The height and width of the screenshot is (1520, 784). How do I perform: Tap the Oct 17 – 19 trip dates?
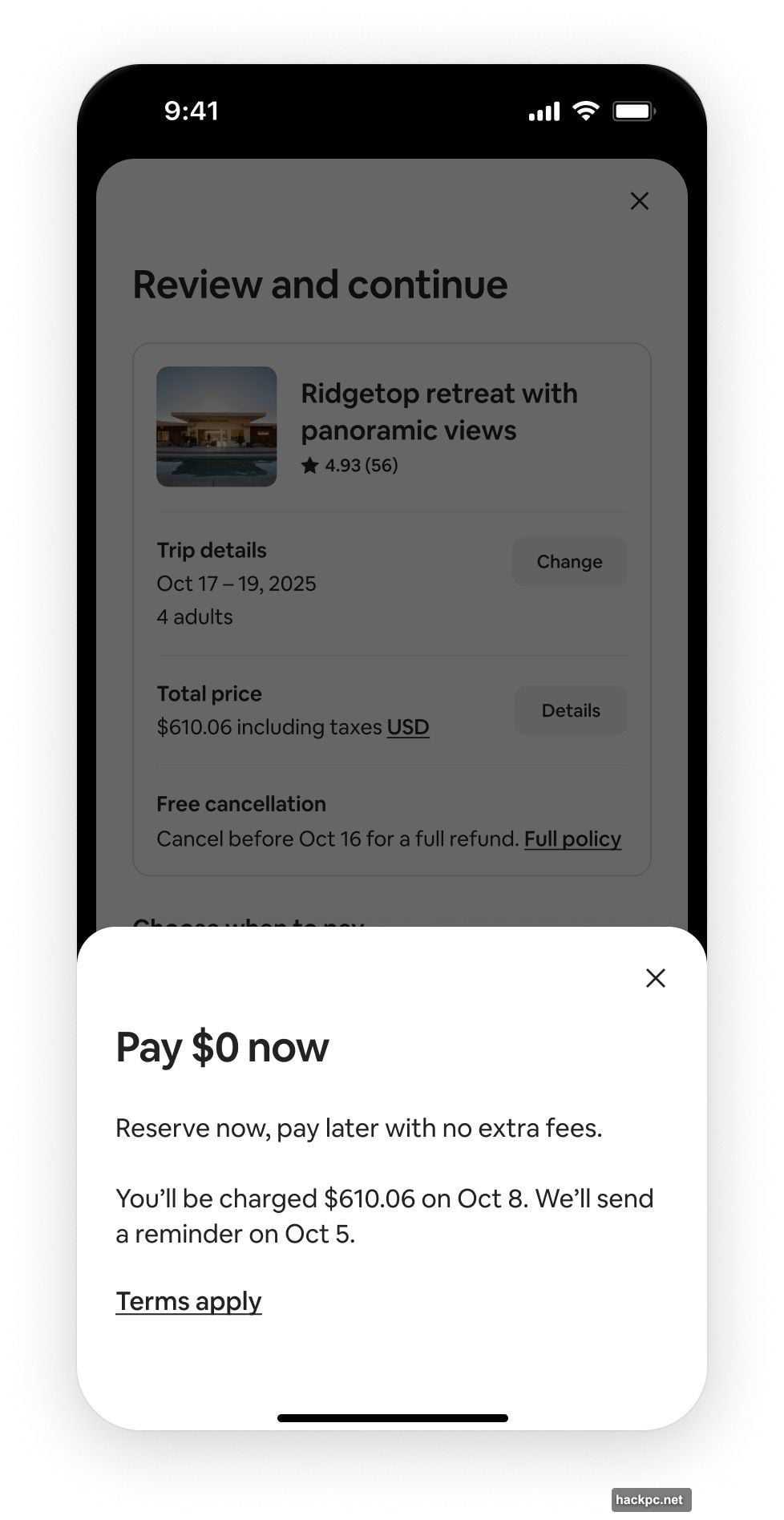[236, 584]
